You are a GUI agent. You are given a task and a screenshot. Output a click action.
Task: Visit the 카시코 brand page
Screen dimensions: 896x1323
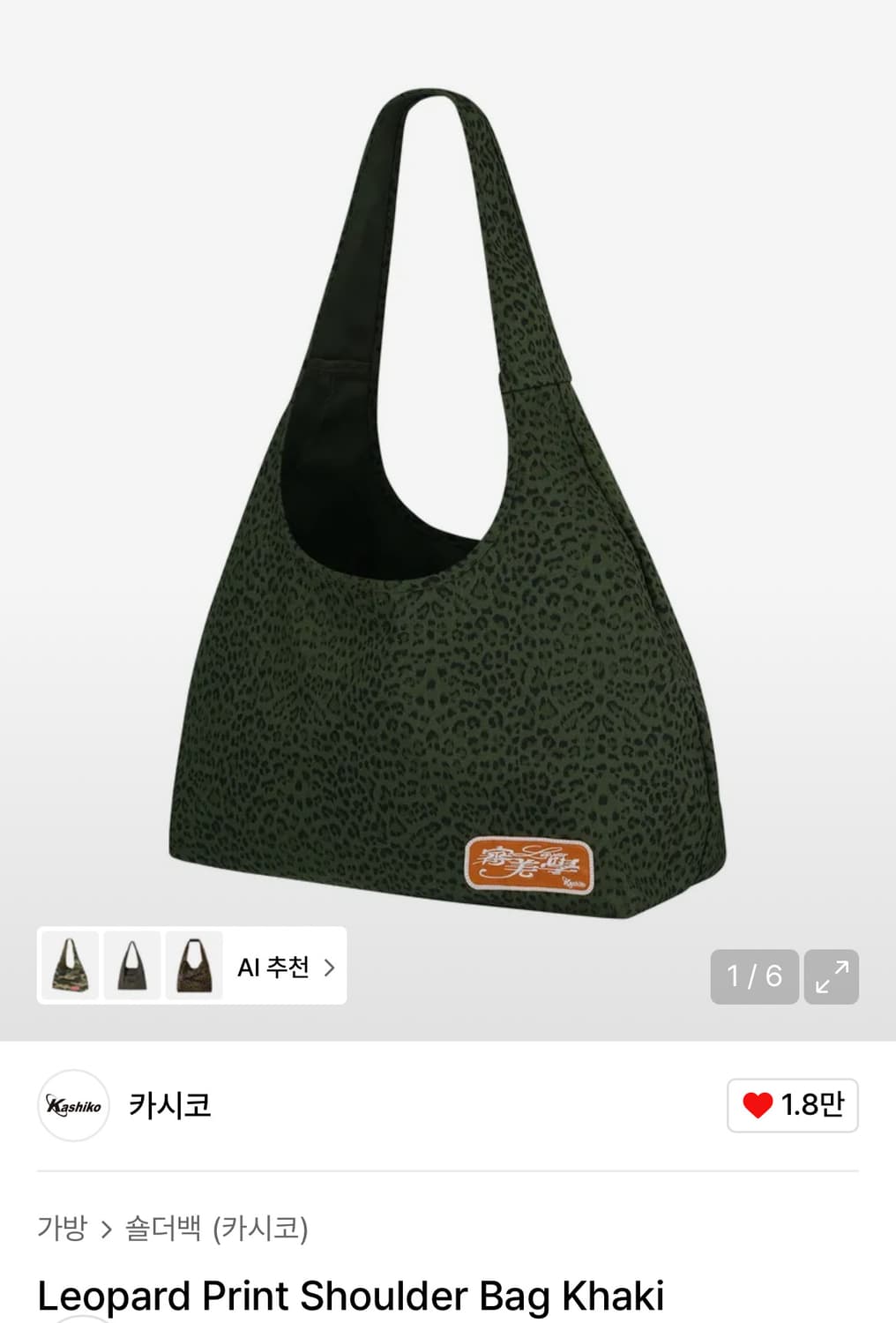[168, 1105]
